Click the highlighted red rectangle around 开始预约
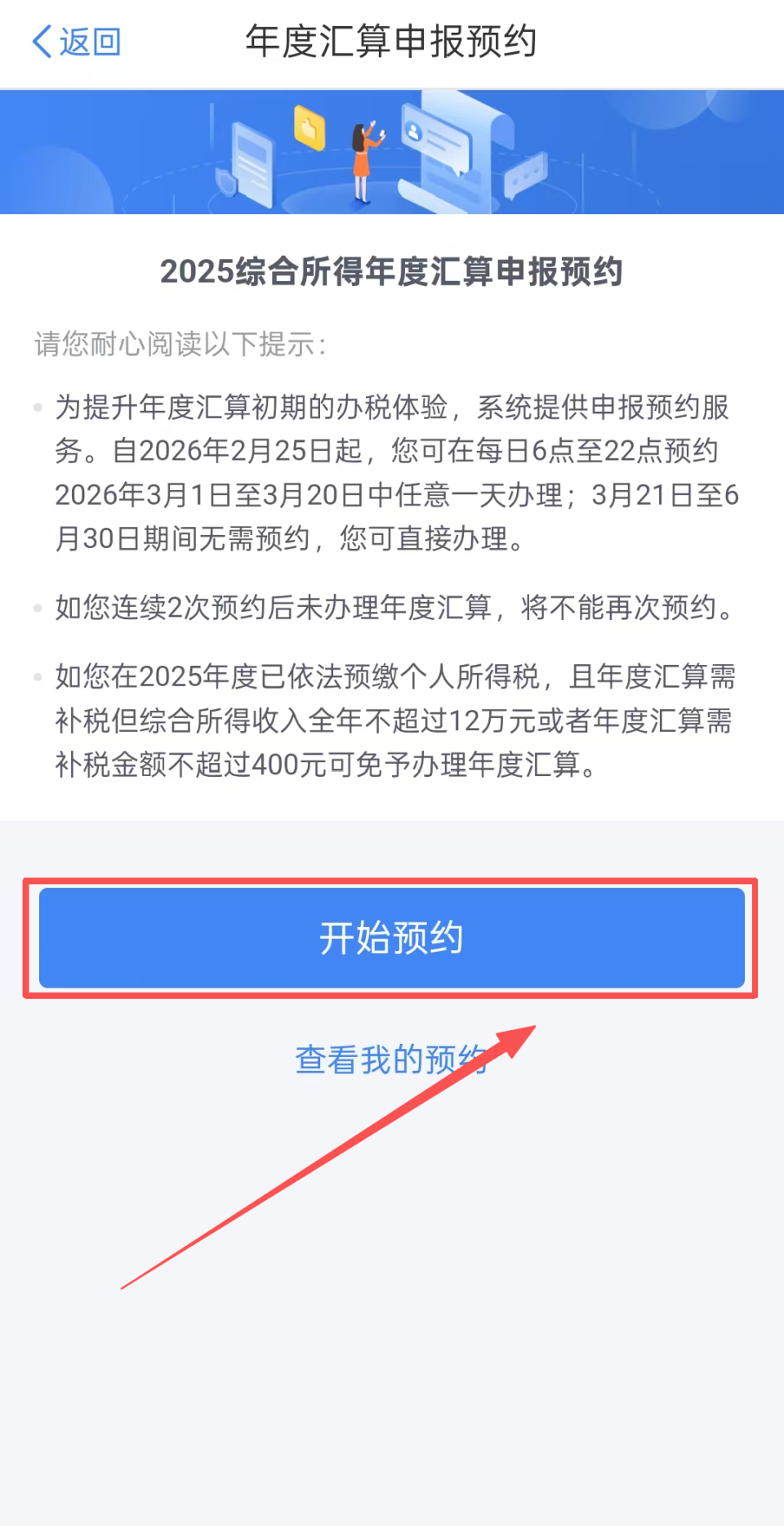784x1526 pixels. (x=390, y=937)
